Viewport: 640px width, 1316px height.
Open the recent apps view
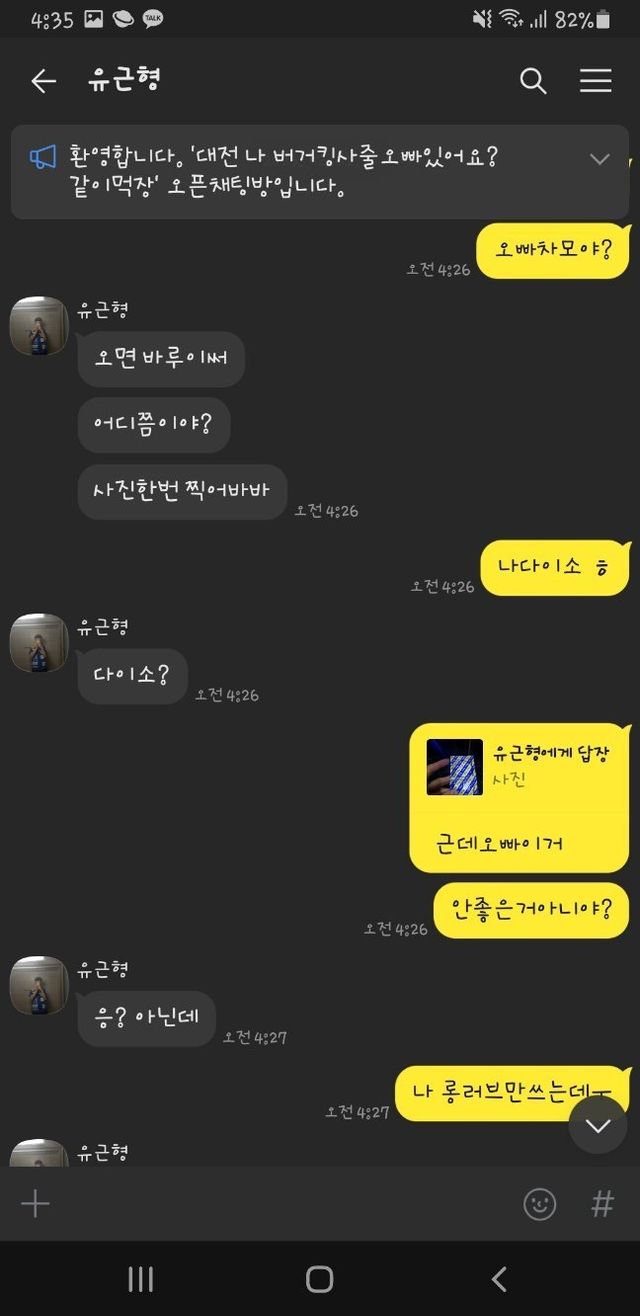(141, 1278)
